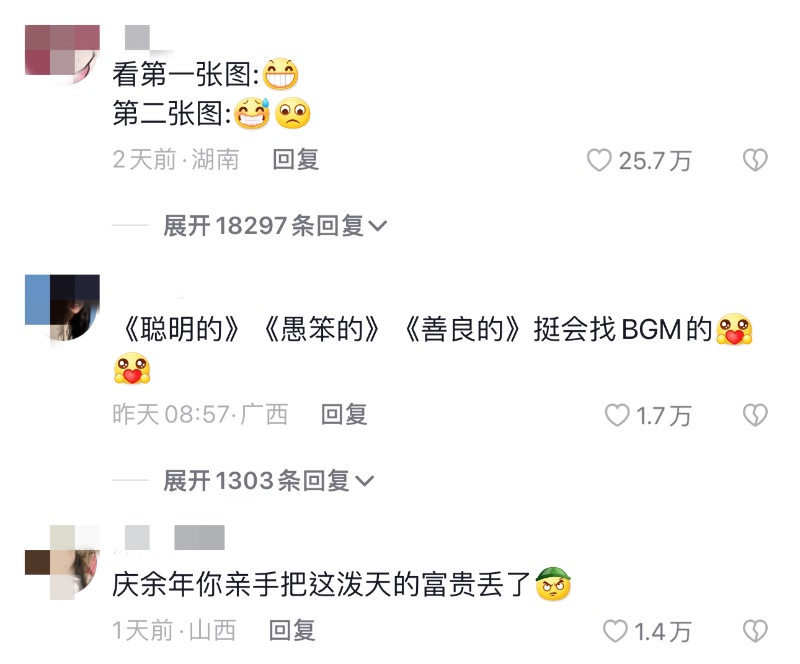The image size is (800, 664).
Task: Expand 展开1303条回复
Action: 268,481
